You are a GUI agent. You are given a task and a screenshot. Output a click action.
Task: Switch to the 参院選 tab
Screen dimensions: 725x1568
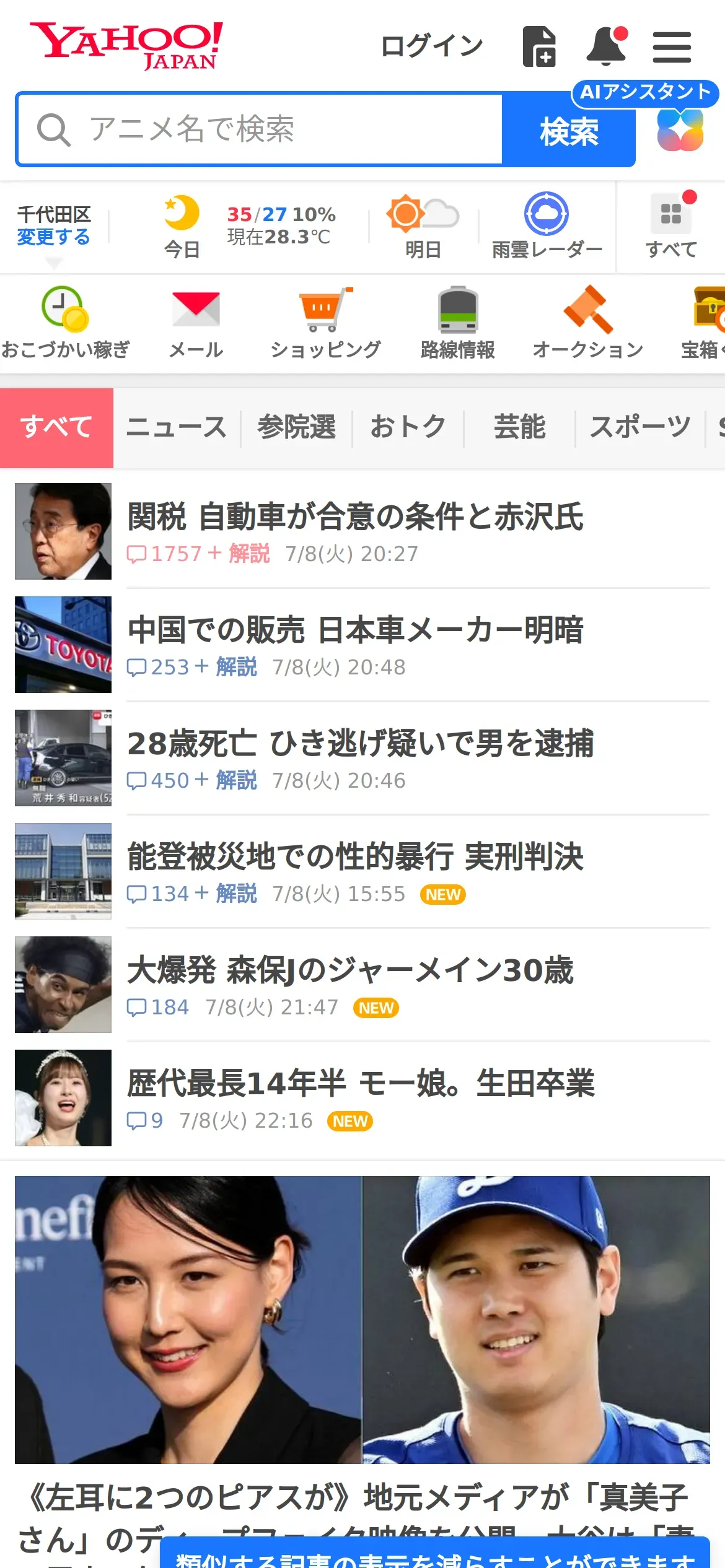(x=296, y=427)
